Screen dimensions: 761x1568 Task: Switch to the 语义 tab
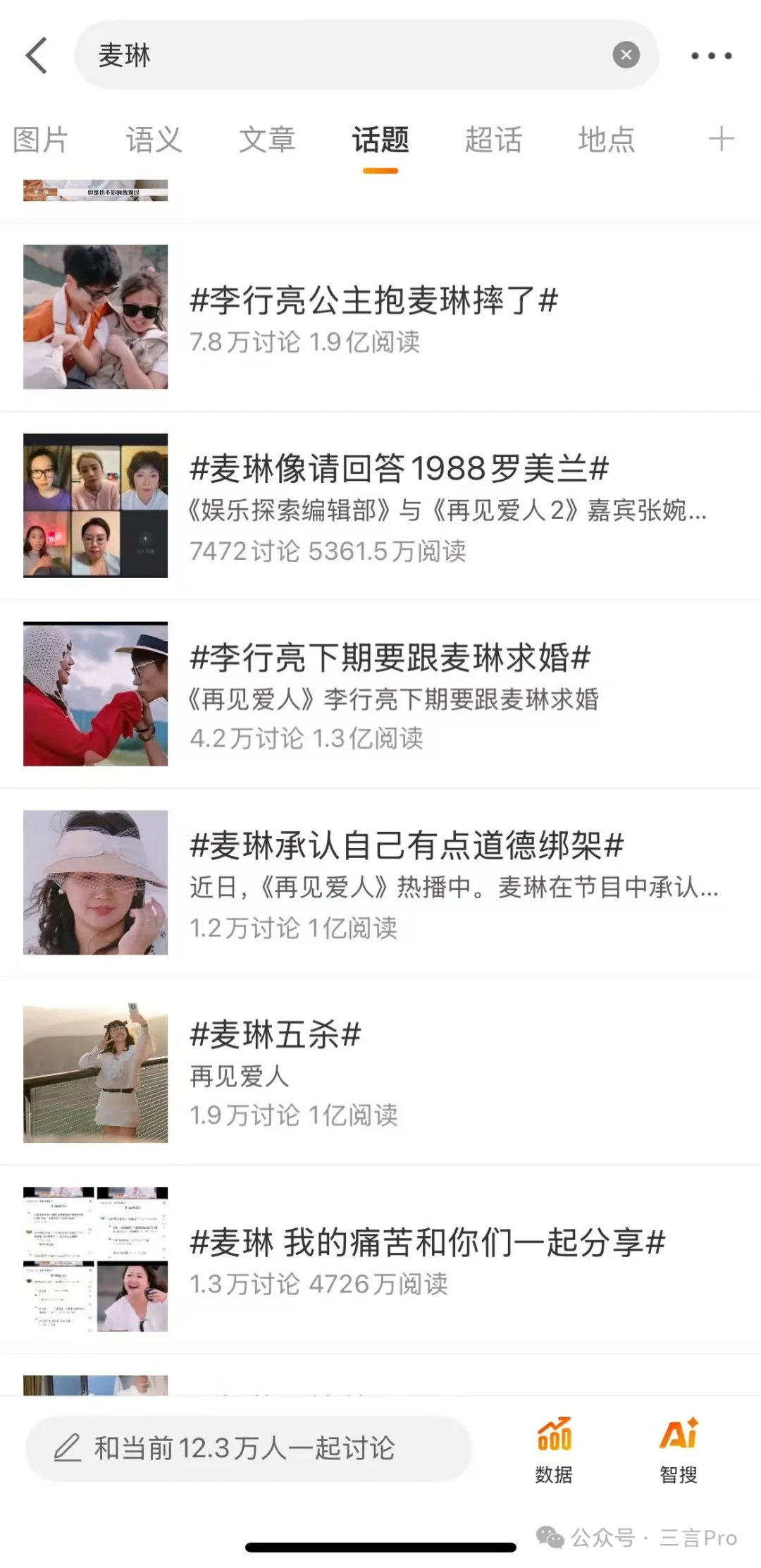click(154, 140)
